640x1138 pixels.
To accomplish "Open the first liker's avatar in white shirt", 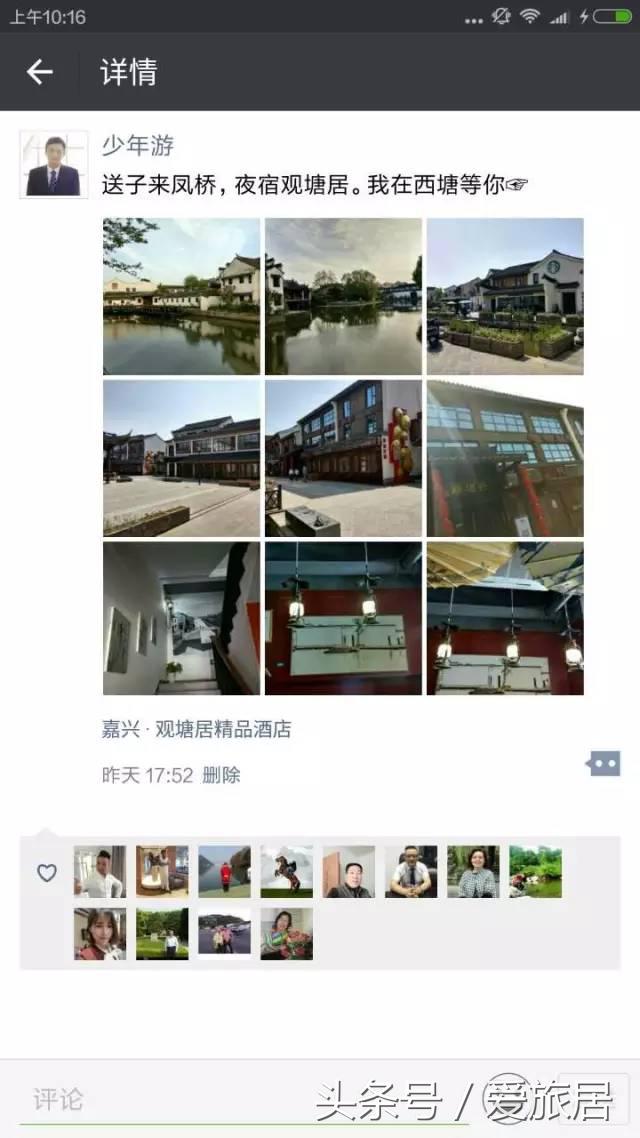I will [x=100, y=872].
